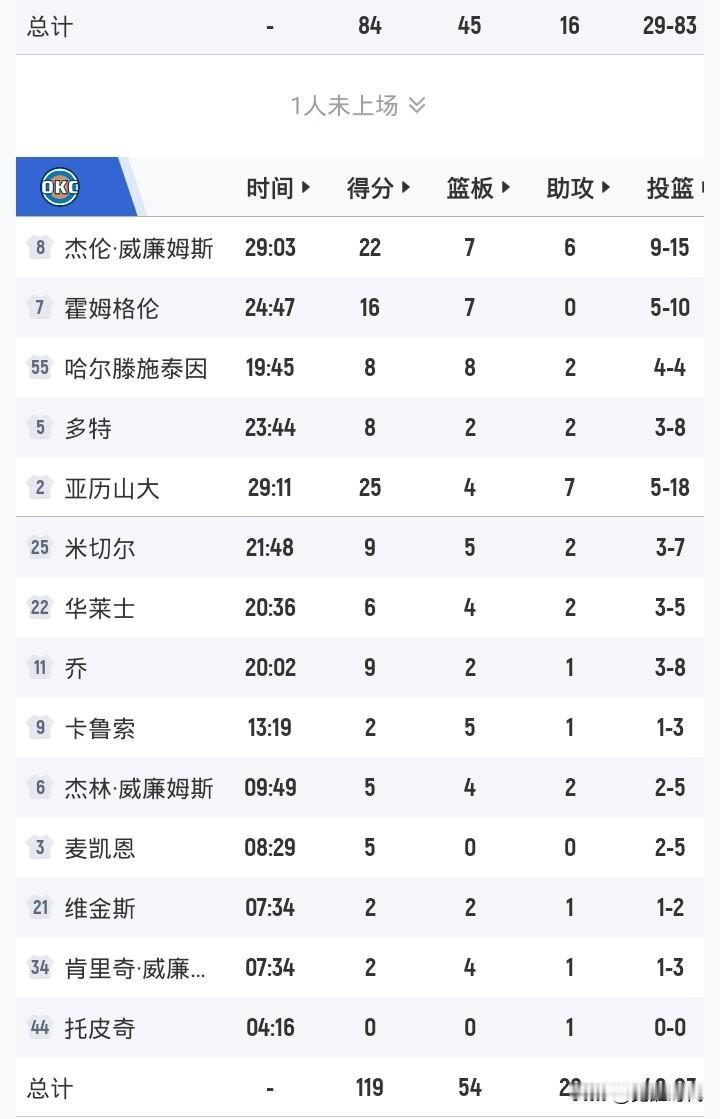Click jersey number badge 44 next to 托皮奇

pos(39,1028)
